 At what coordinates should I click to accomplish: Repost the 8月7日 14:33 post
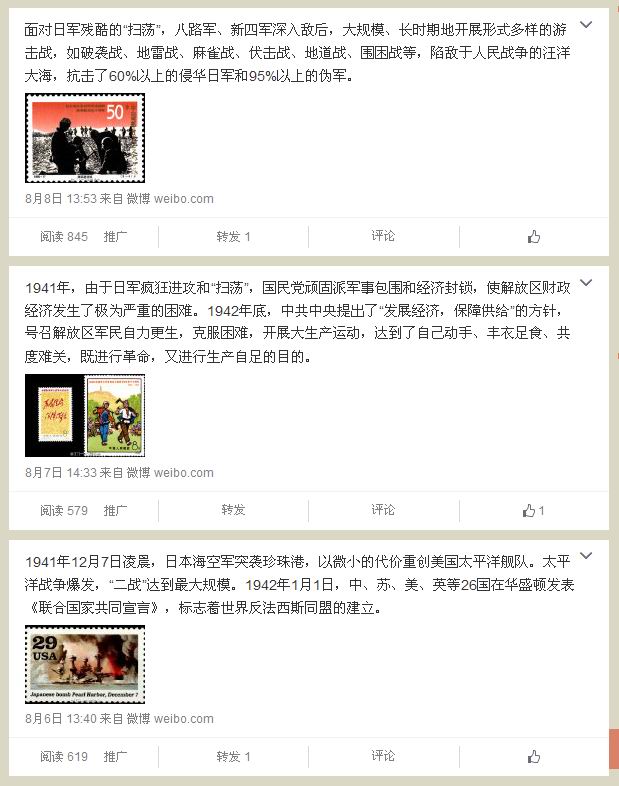coord(234,510)
